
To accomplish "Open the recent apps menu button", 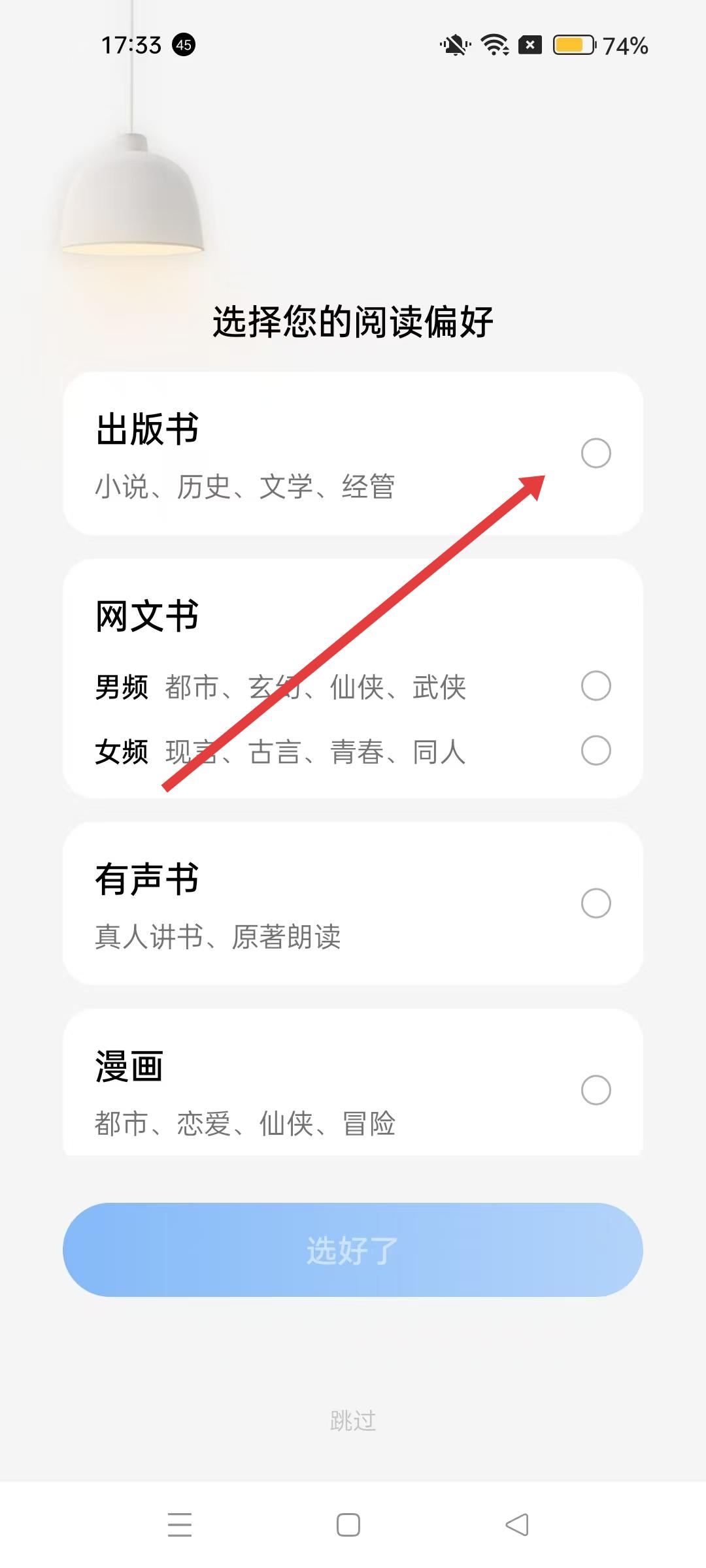I will [180, 1525].
